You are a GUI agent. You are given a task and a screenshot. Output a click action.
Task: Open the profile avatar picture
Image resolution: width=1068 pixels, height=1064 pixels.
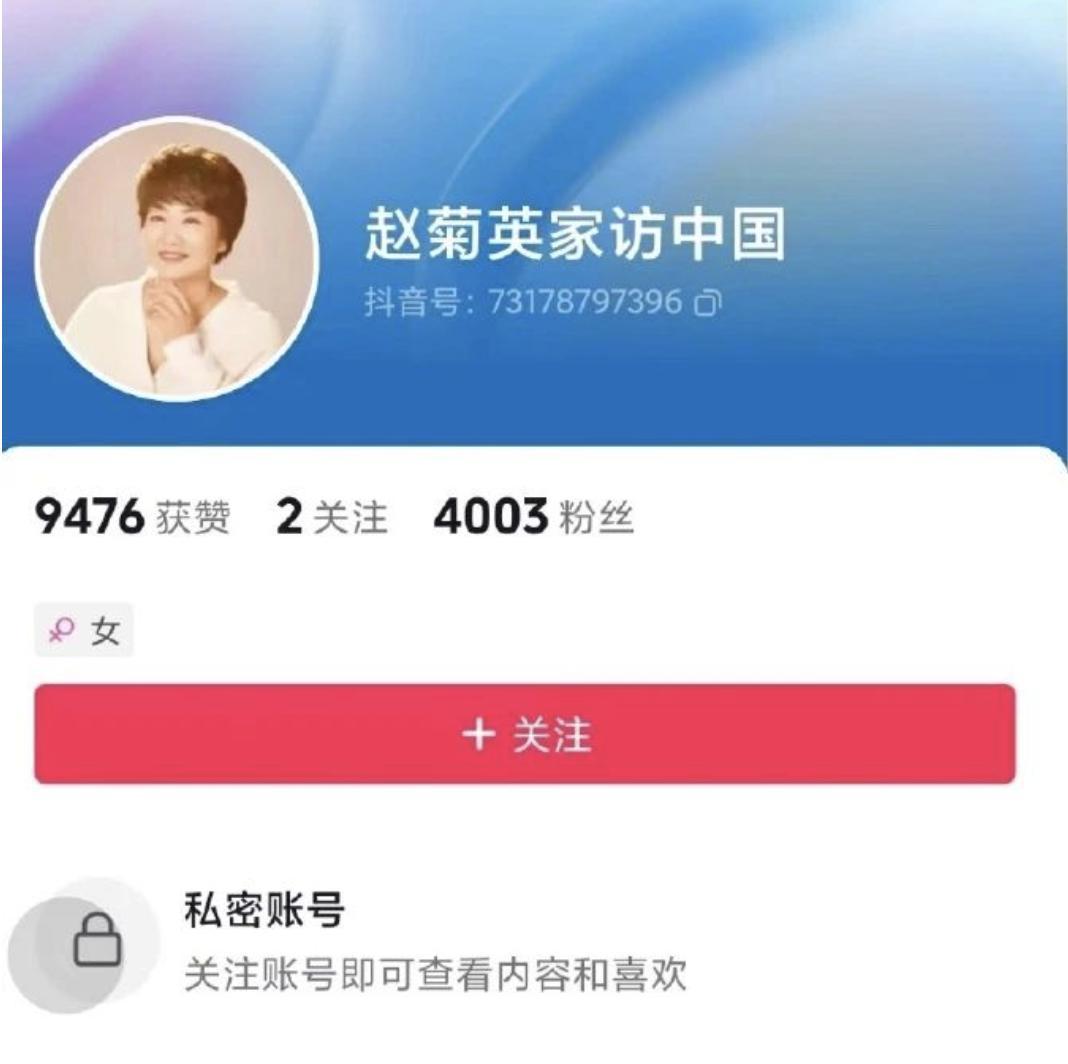[x=177, y=260]
